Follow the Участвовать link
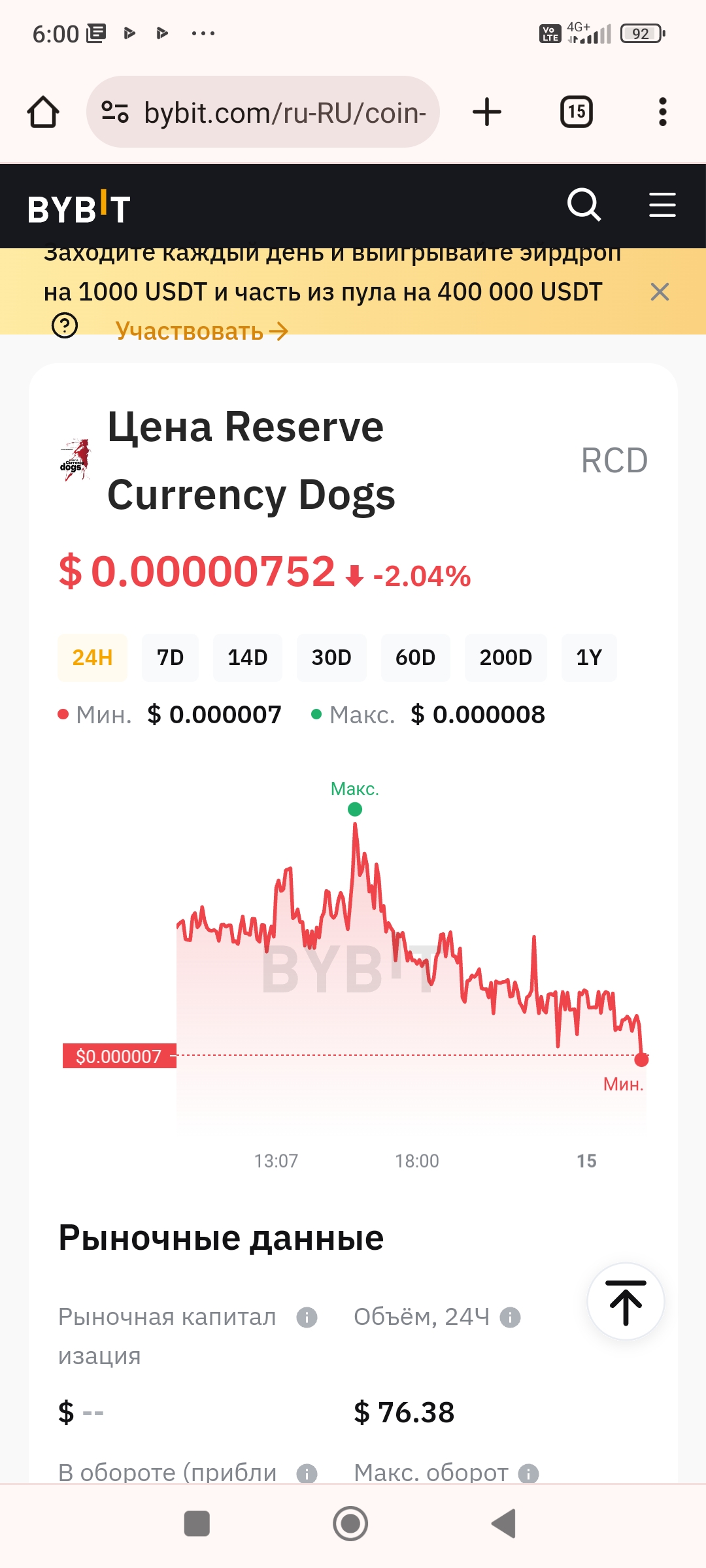 (201, 331)
